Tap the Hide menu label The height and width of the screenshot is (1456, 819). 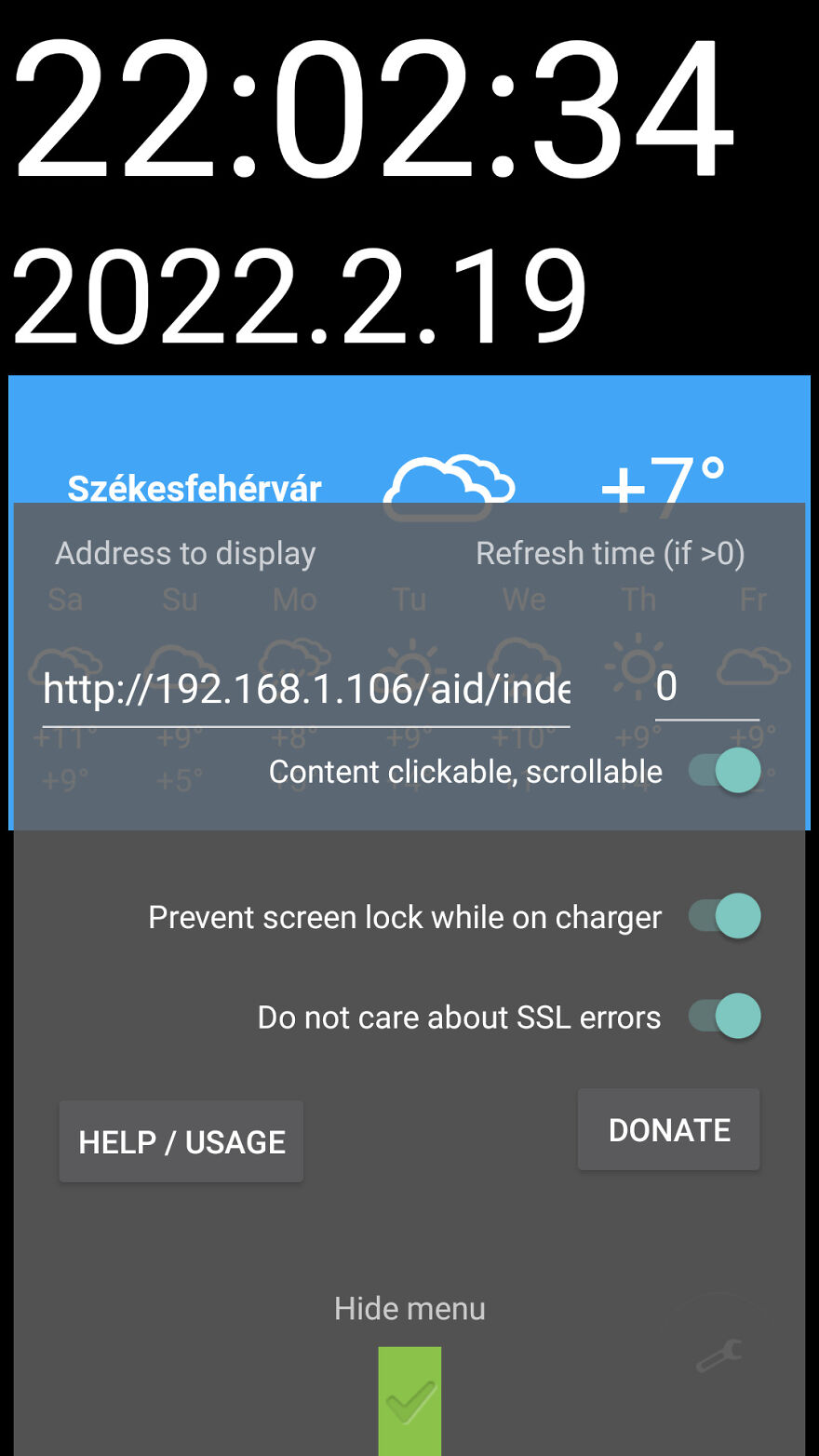[409, 1307]
